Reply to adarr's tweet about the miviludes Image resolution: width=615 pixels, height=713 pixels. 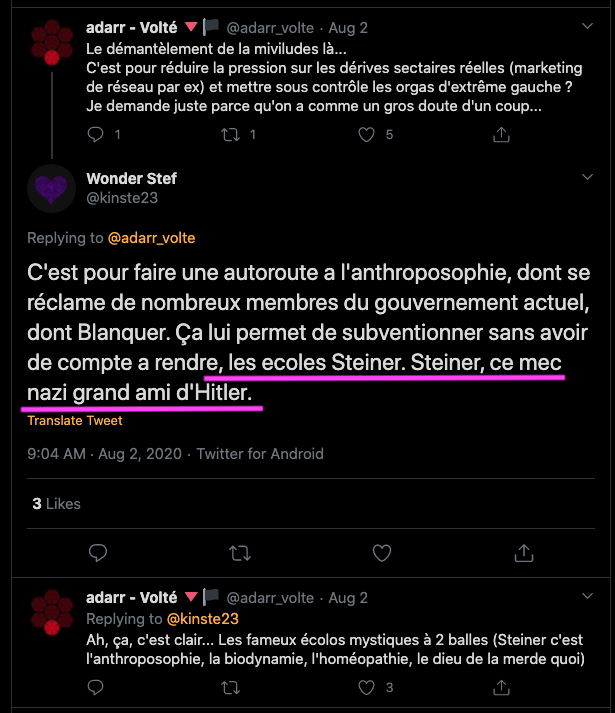click(x=97, y=134)
